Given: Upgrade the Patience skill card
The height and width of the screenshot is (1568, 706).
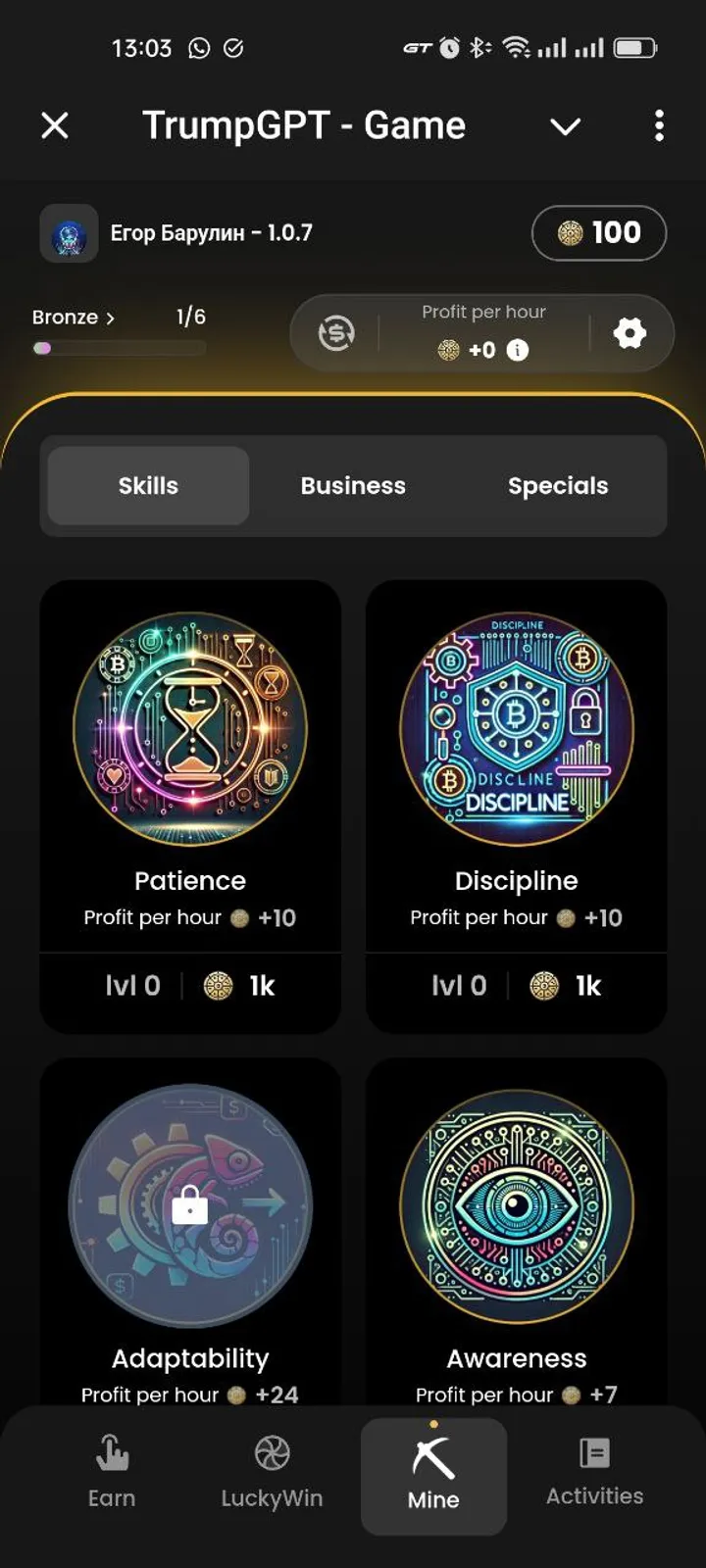Looking at the screenshot, I should (190, 806).
